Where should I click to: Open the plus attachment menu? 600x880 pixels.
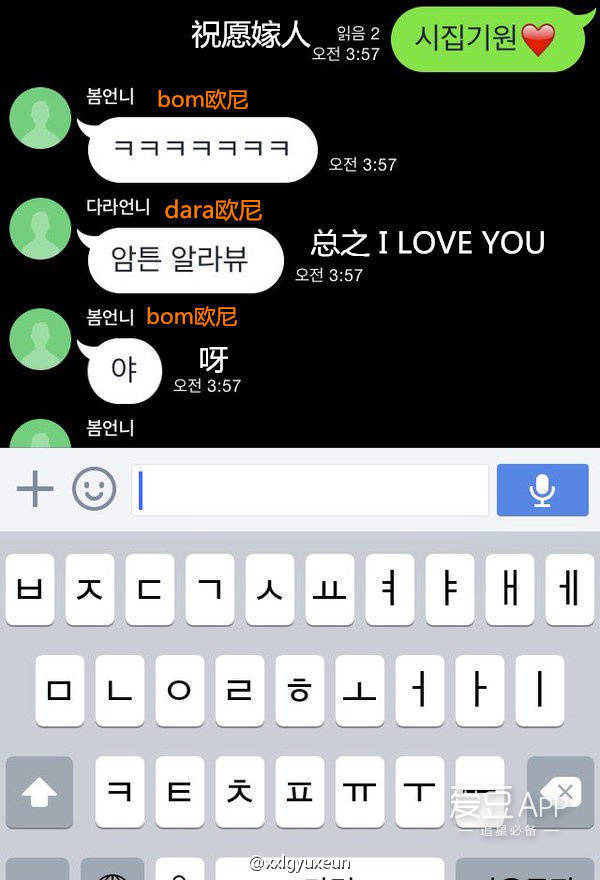click(35, 490)
